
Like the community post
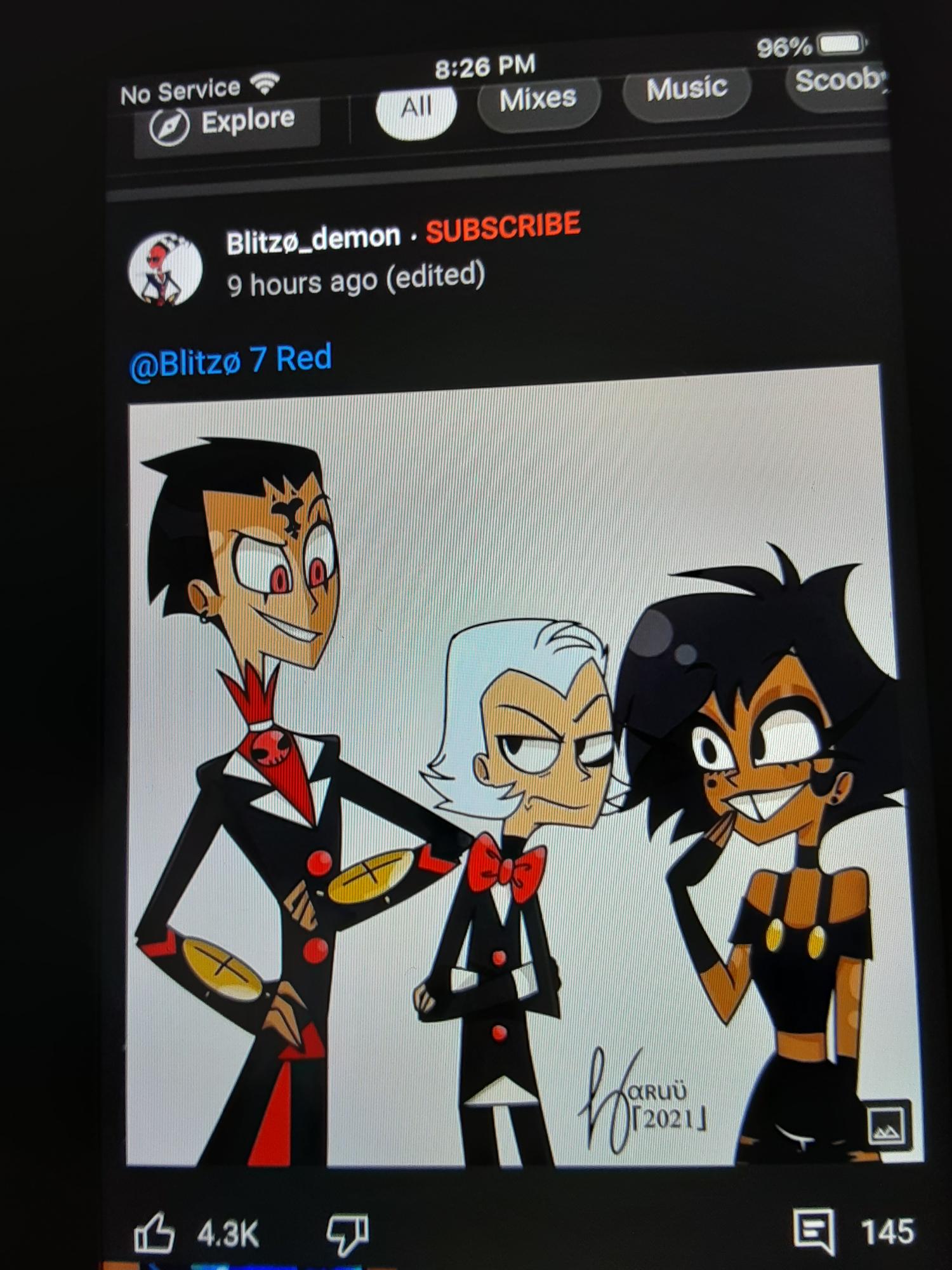[154, 1233]
